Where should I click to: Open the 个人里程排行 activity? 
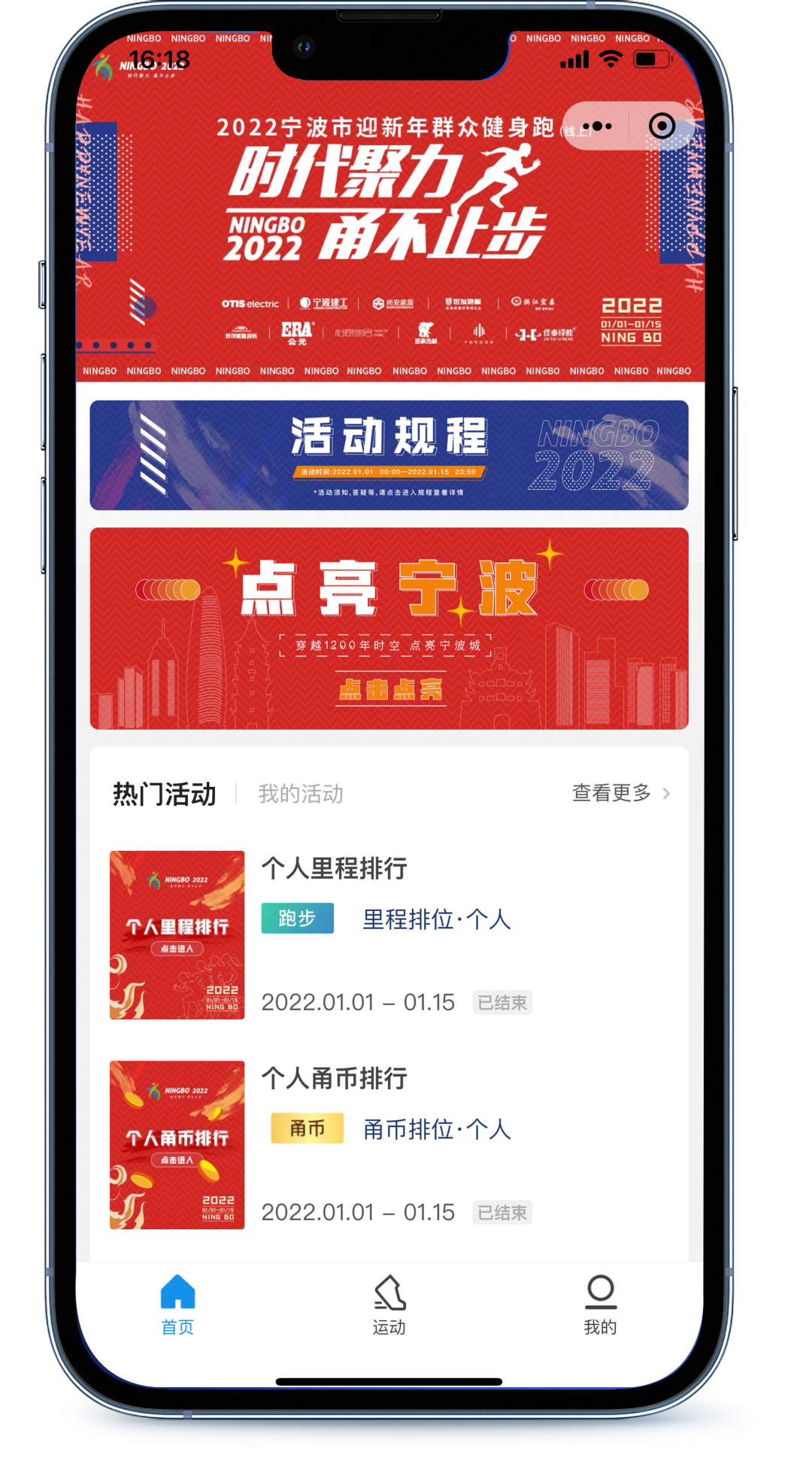tap(334, 868)
